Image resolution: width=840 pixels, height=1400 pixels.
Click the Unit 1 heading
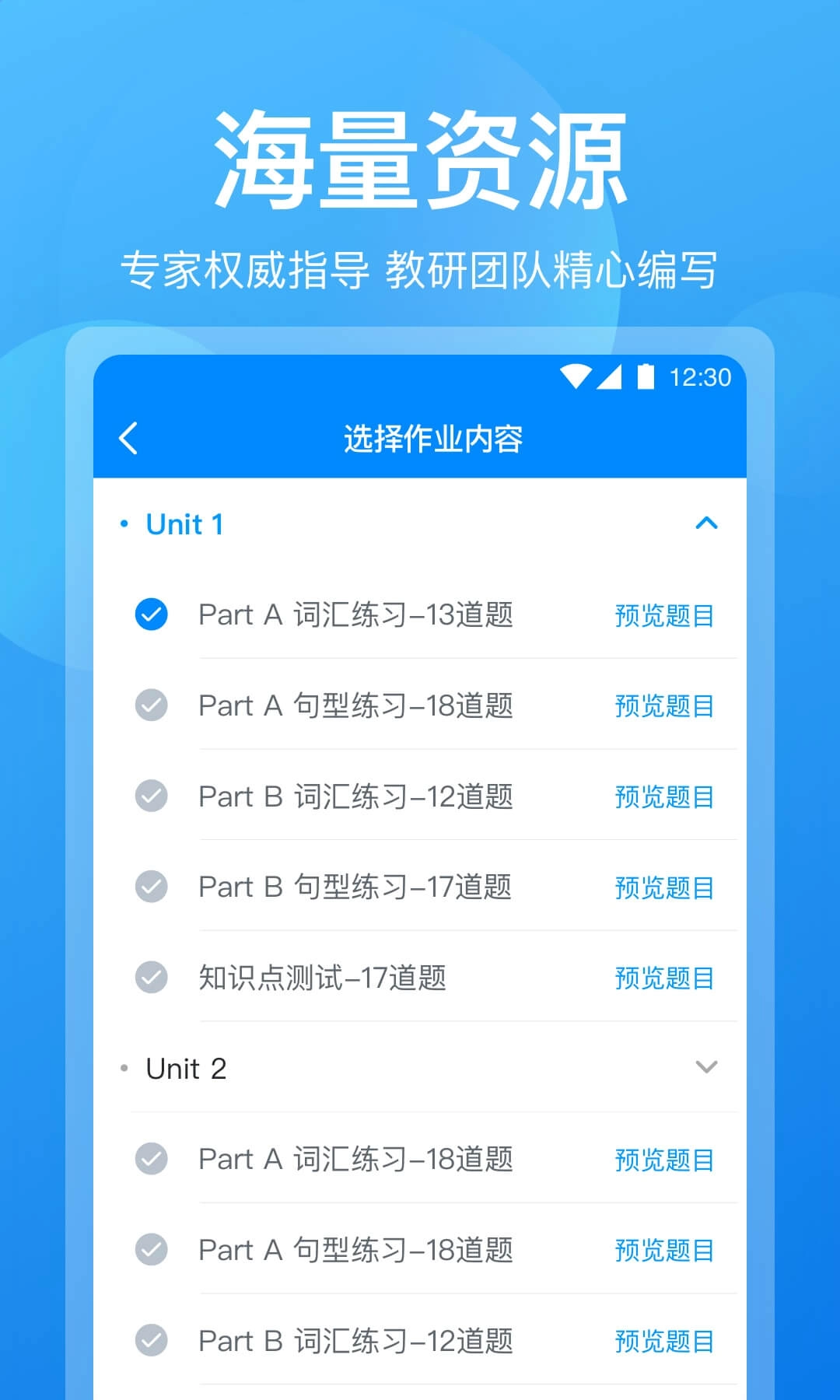184,523
